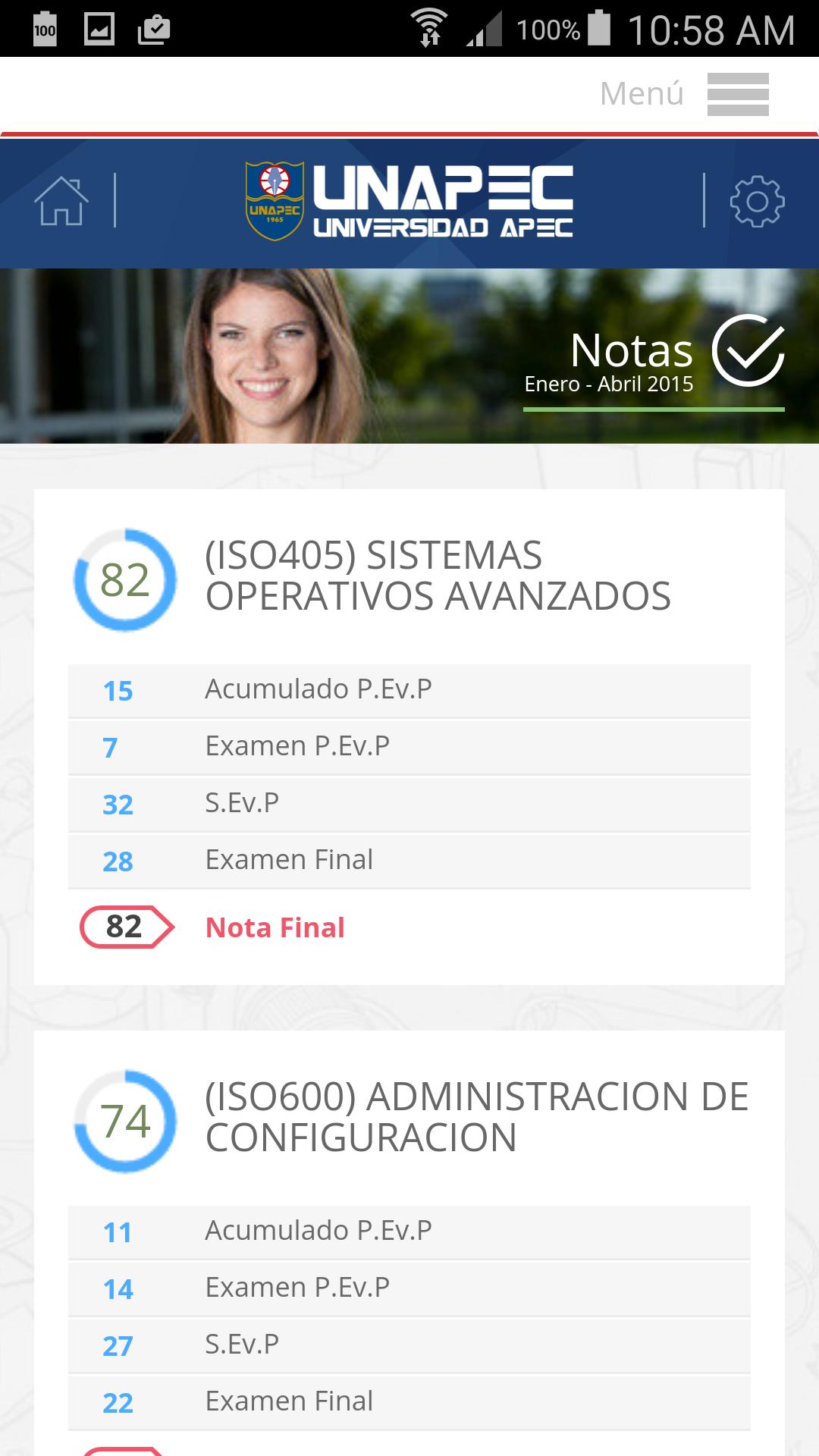Open the Menú hamburger button
Viewport: 819px width, 1456px height.
tap(737, 95)
